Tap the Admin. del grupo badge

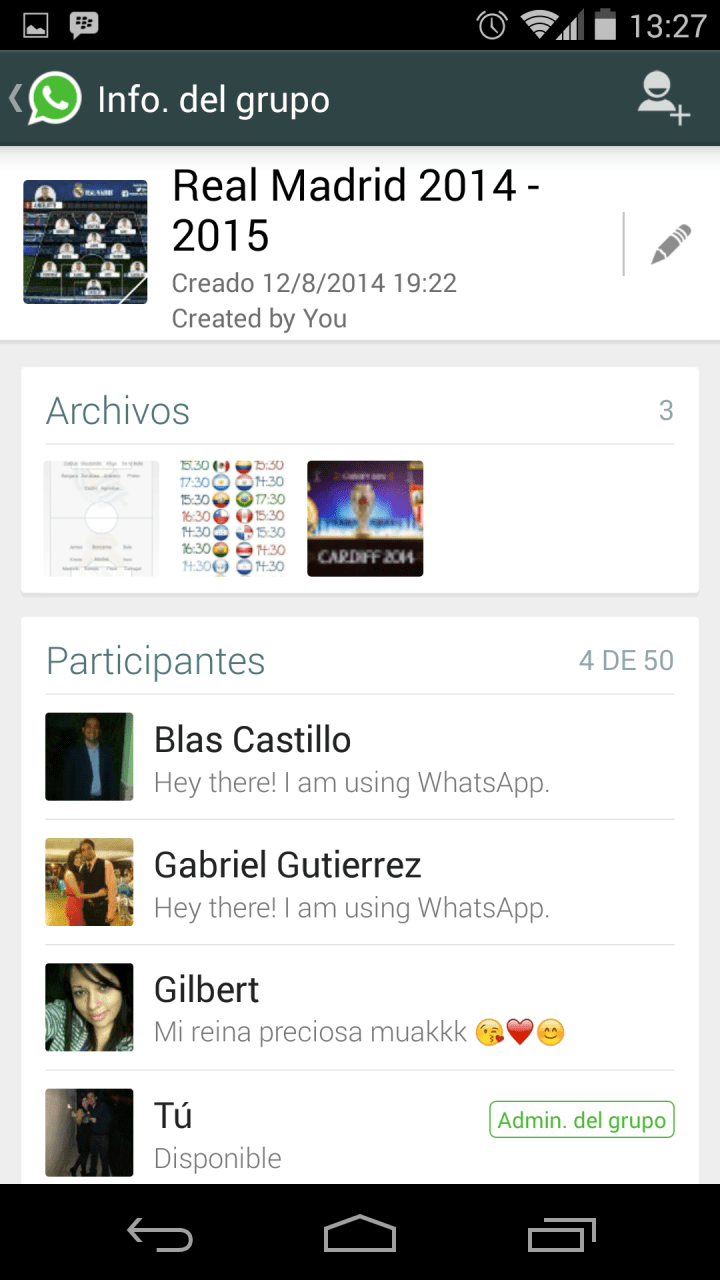tap(582, 1119)
